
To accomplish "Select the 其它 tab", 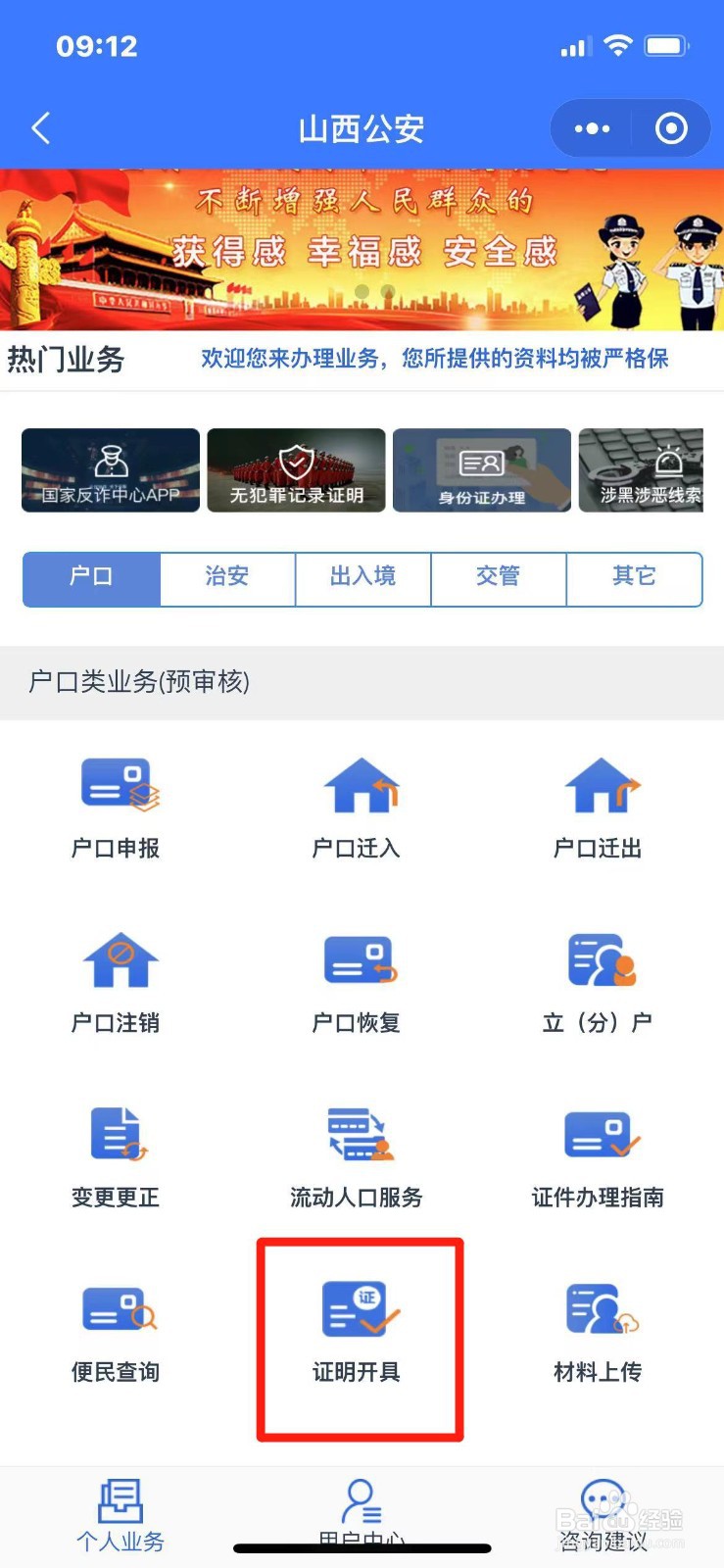I will [x=634, y=577].
